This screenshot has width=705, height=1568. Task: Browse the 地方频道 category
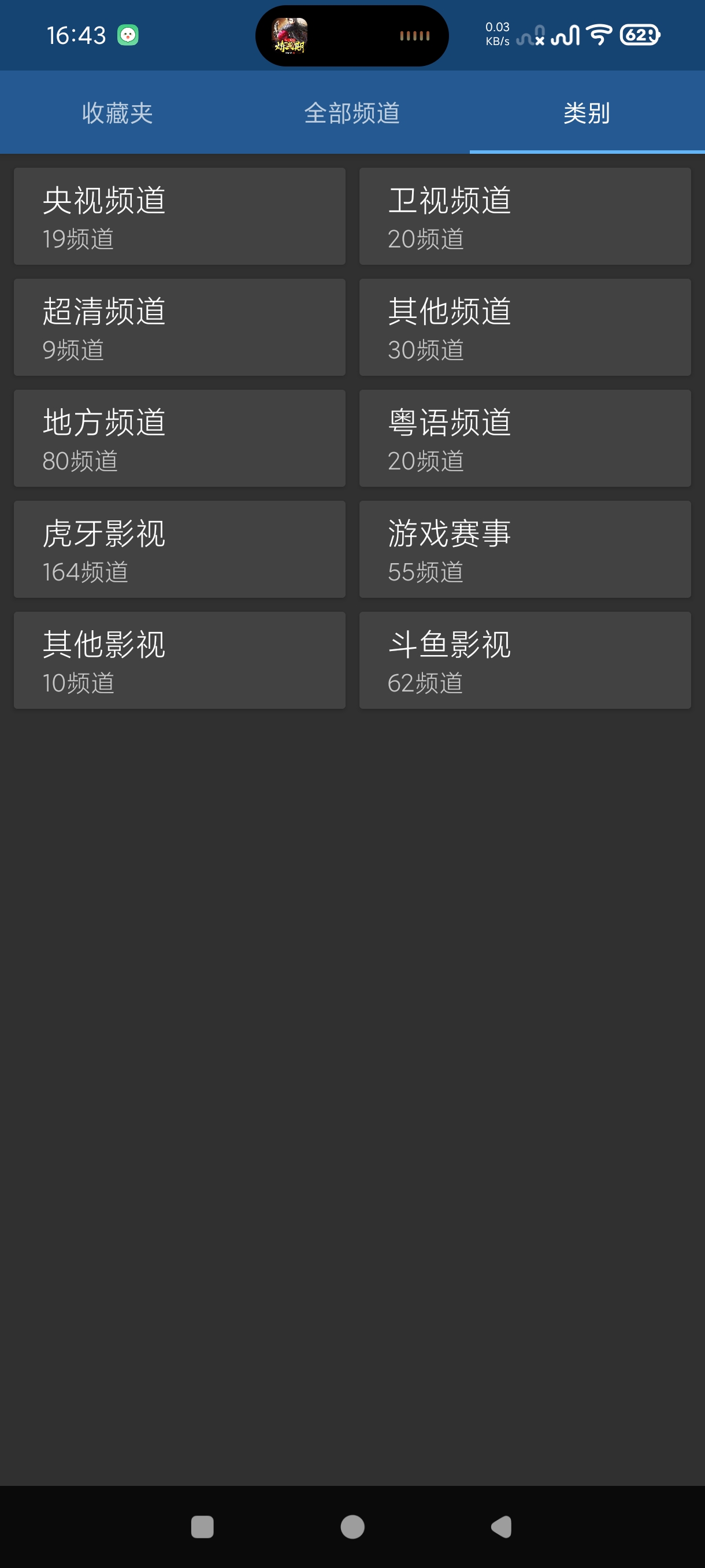(x=180, y=438)
